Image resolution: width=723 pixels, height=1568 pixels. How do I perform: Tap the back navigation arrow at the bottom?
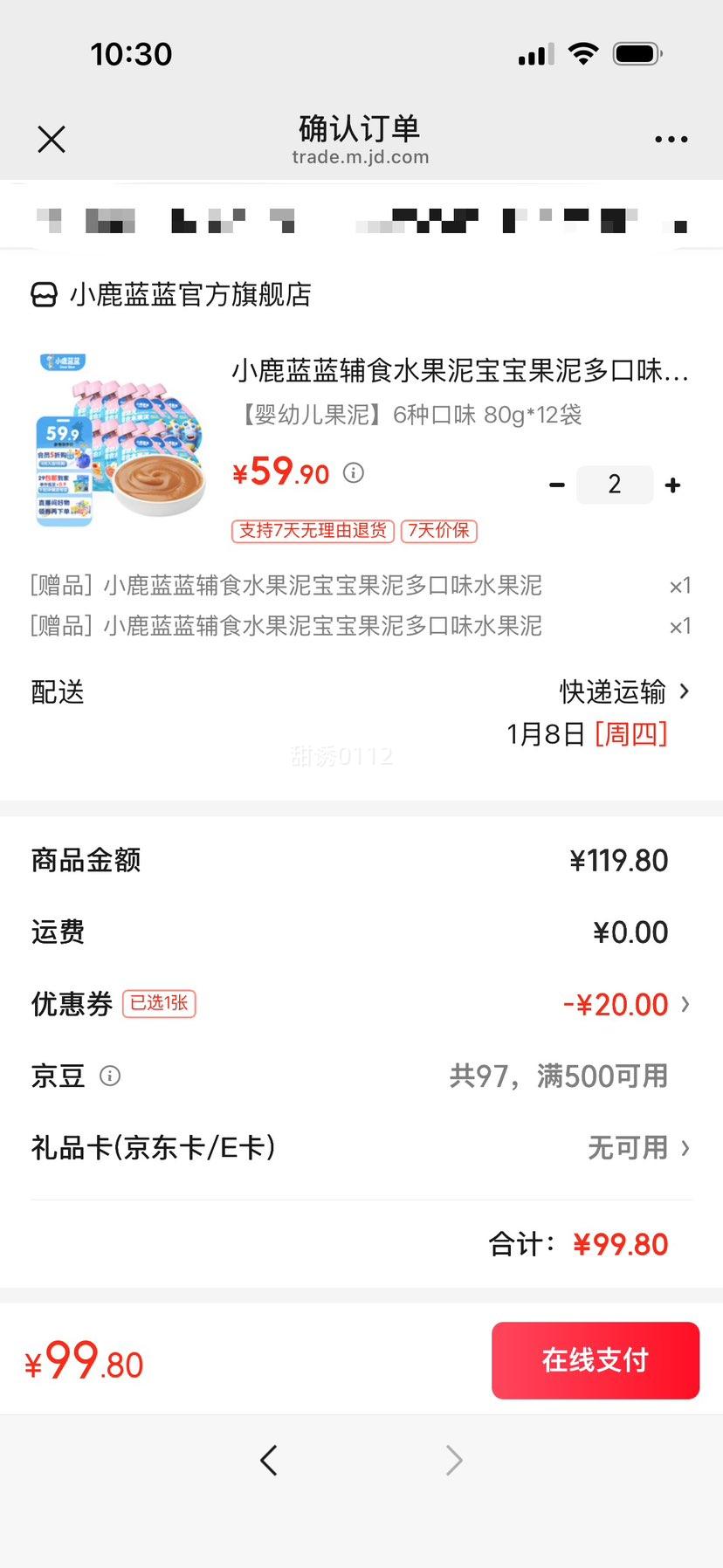click(269, 1461)
